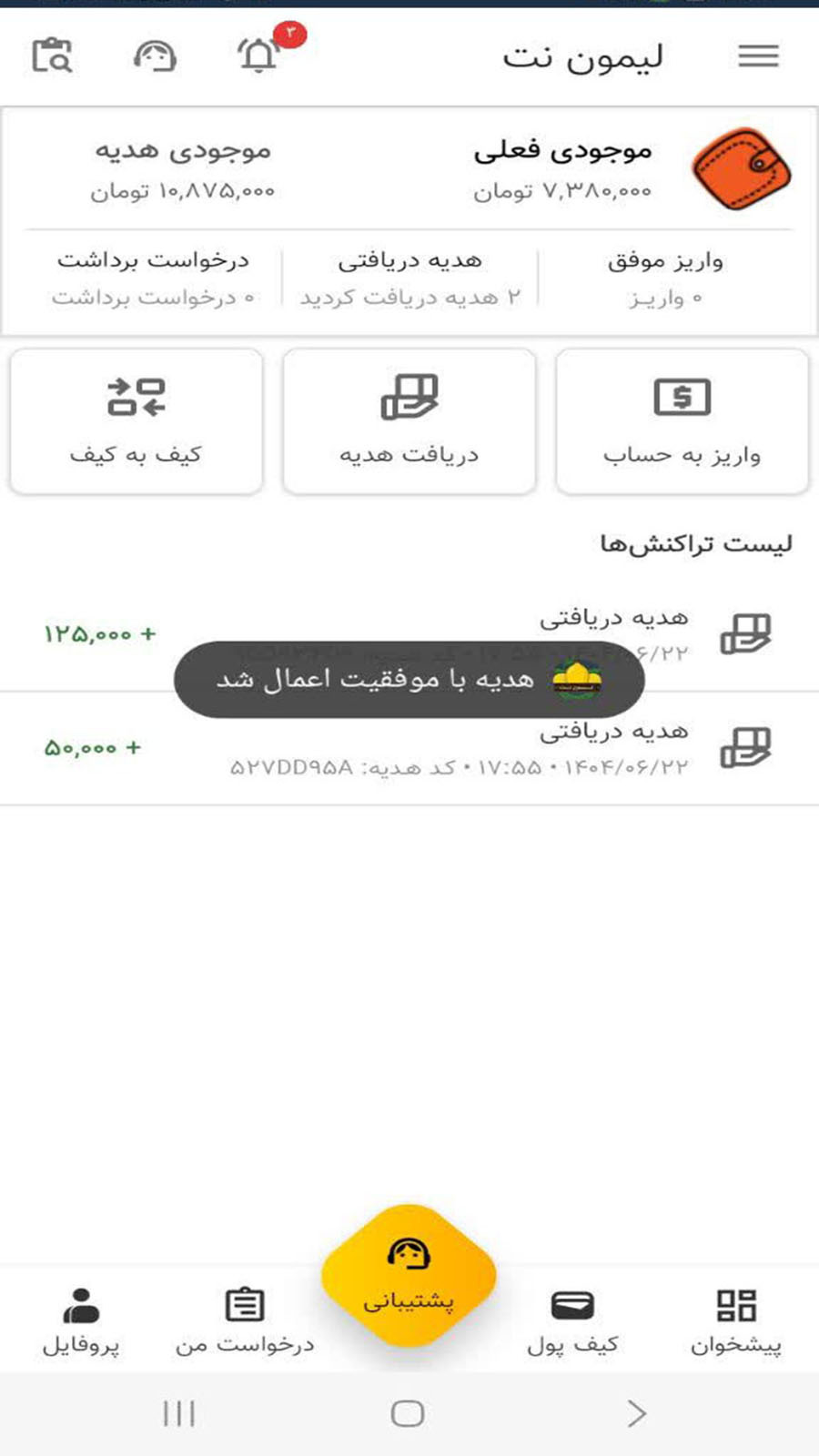The width and height of the screenshot is (819, 1456).
Task: Open the clipboard search icon
Action: [52, 56]
